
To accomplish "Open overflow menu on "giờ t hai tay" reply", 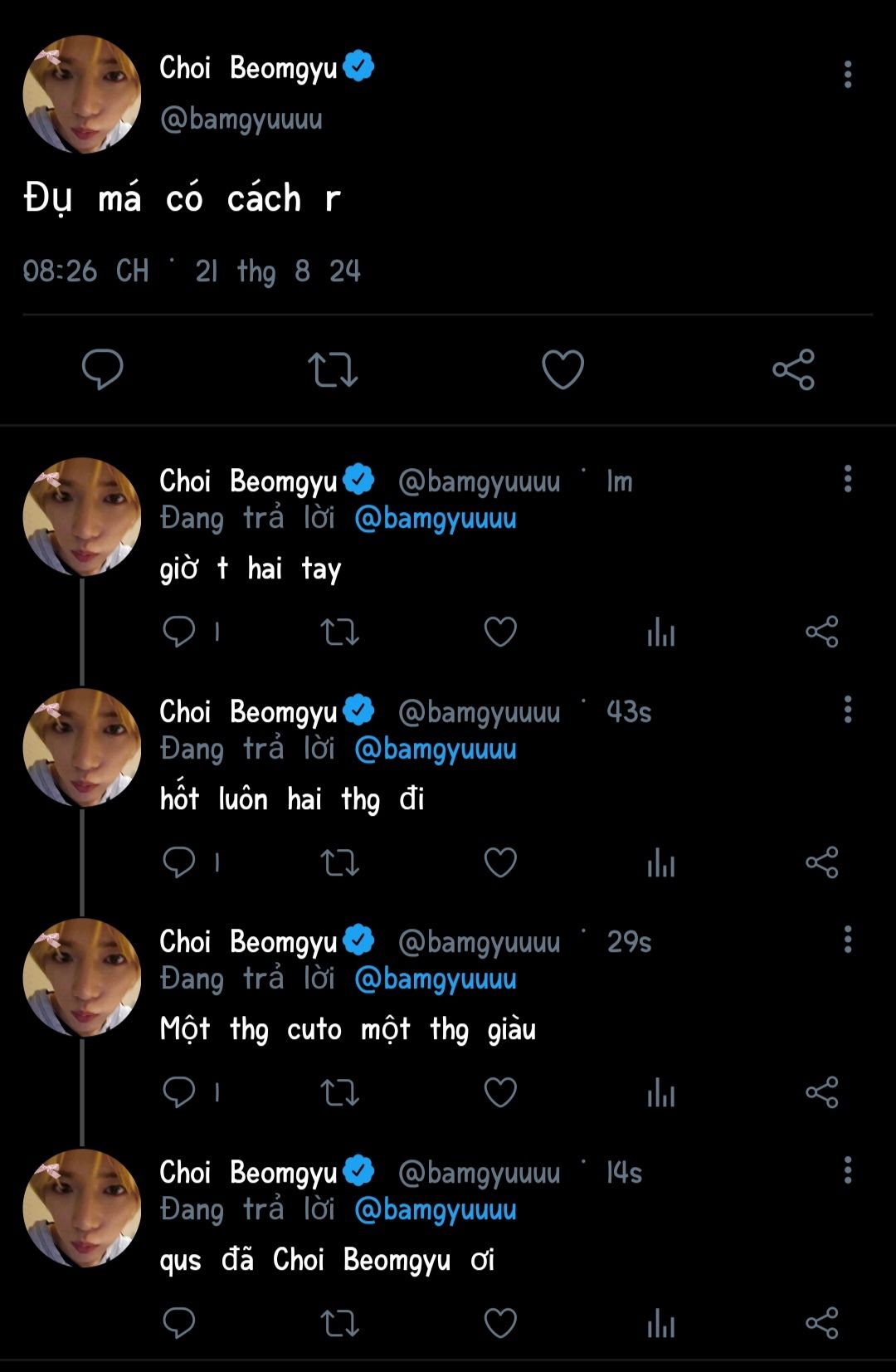I will click(847, 479).
